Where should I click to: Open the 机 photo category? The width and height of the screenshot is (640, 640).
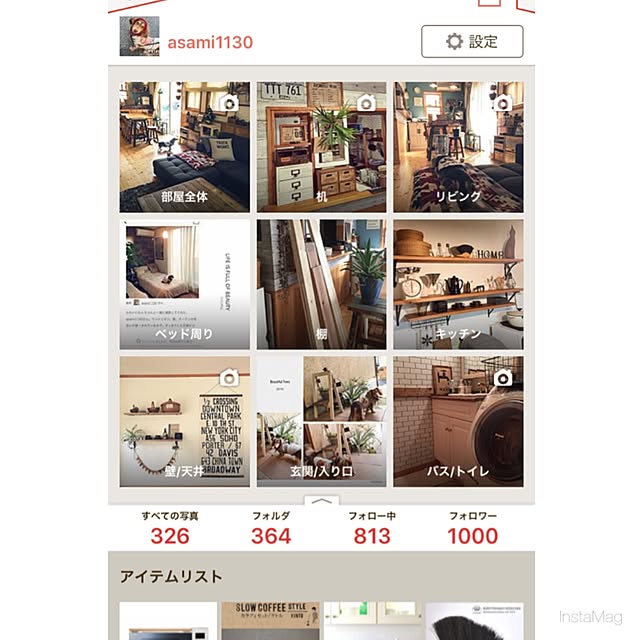(x=321, y=147)
